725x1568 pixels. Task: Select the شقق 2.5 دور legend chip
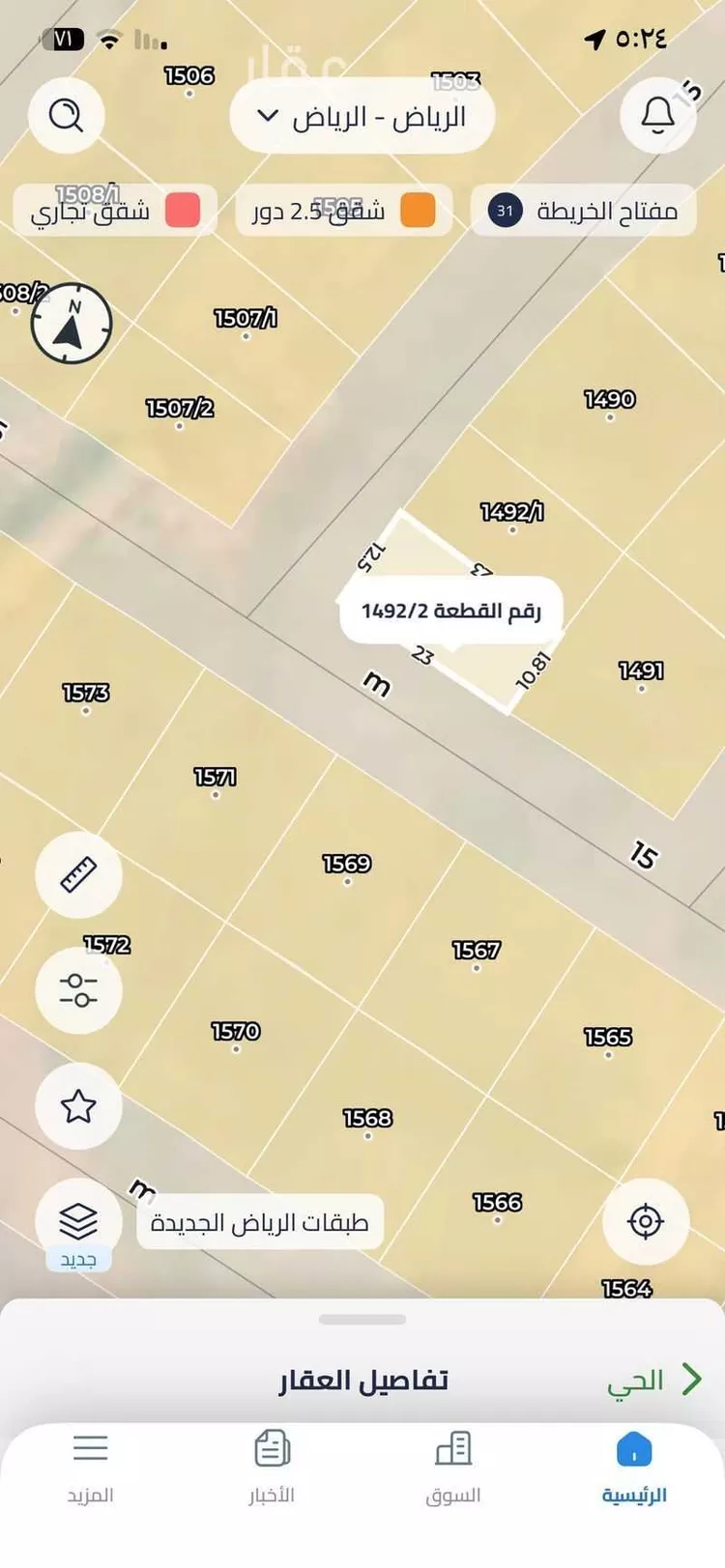click(x=344, y=211)
